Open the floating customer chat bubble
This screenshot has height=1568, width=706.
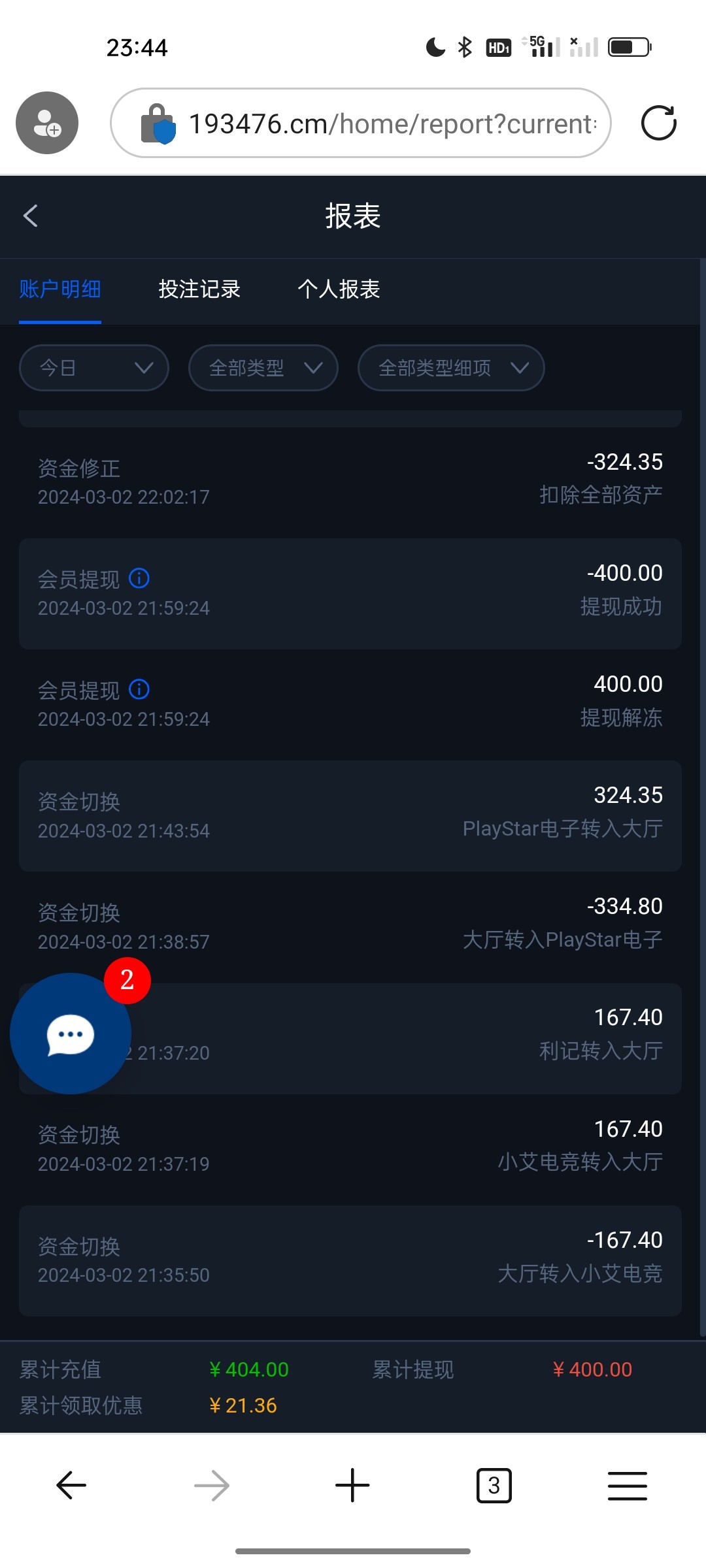click(71, 1034)
